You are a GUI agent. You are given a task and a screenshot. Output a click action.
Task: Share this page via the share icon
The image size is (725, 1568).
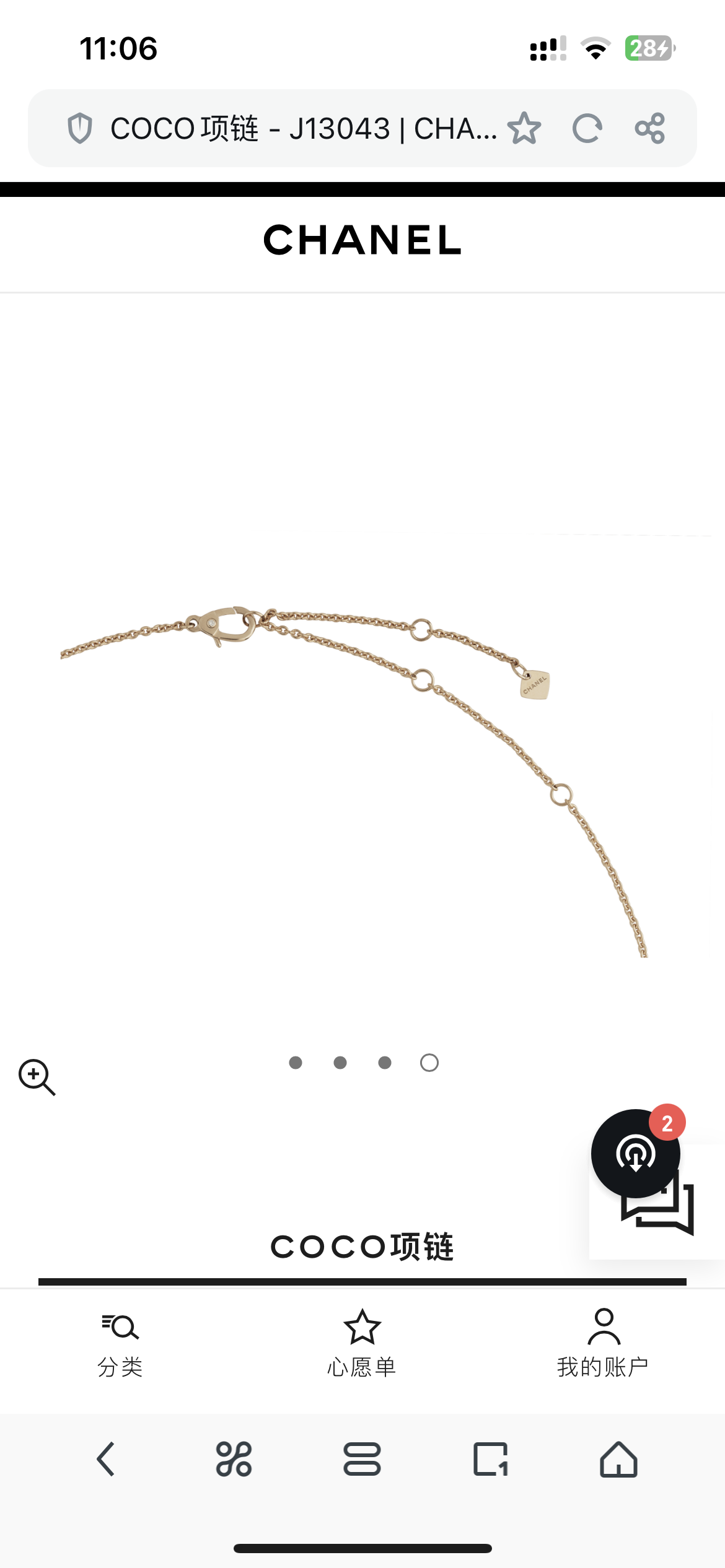pos(650,129)
